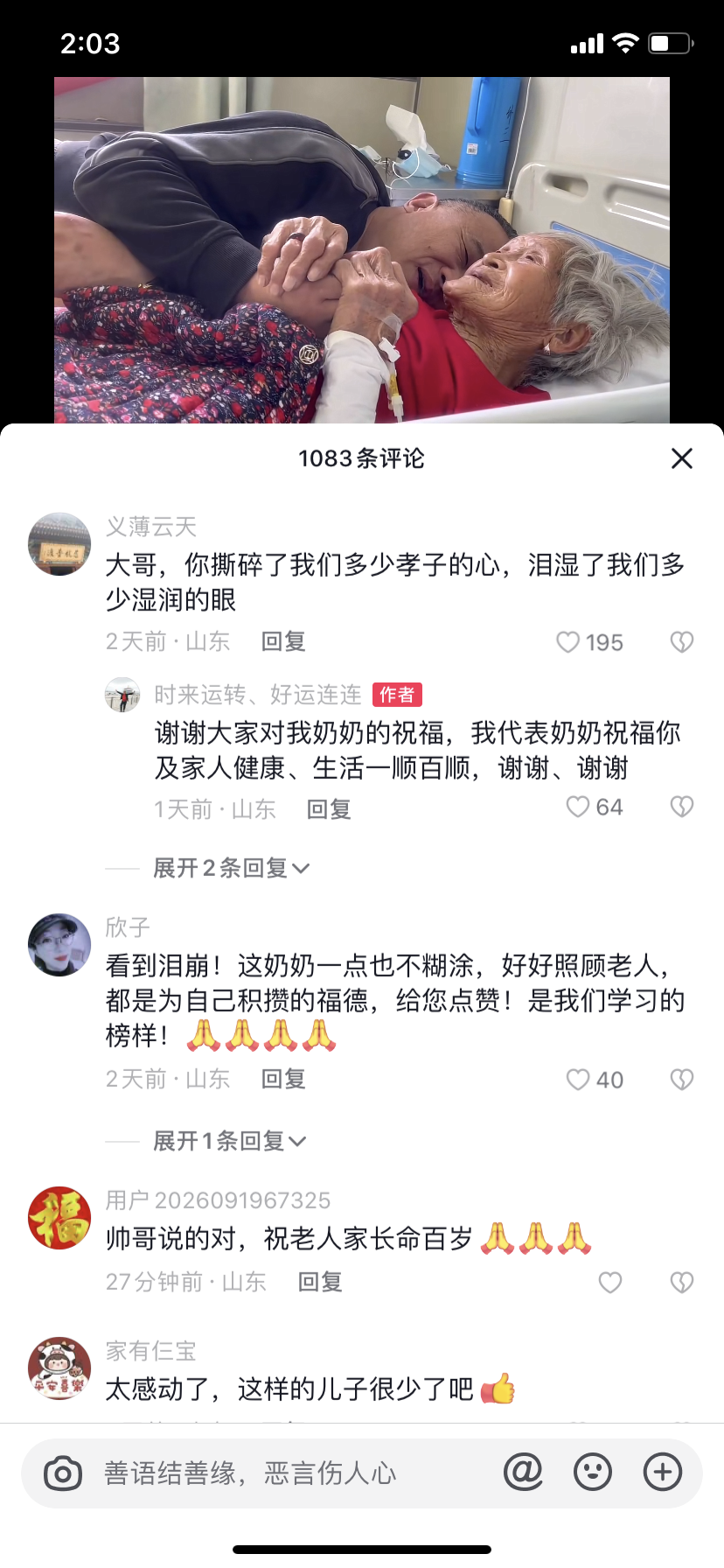Viewport: 724px width, 1568px height.
Task: Mention someone with the @ icon
Action: click(523, 1473)
